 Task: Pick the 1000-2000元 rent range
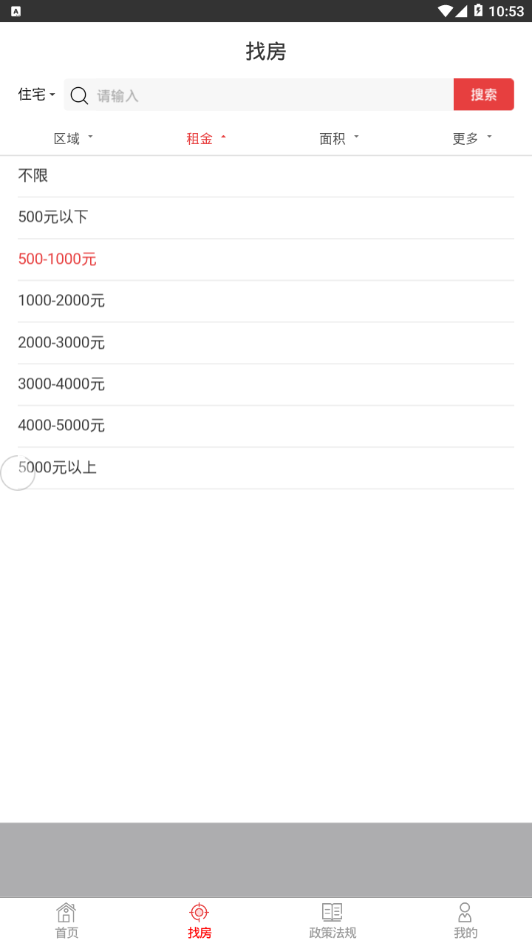click(x=266, y=301)
